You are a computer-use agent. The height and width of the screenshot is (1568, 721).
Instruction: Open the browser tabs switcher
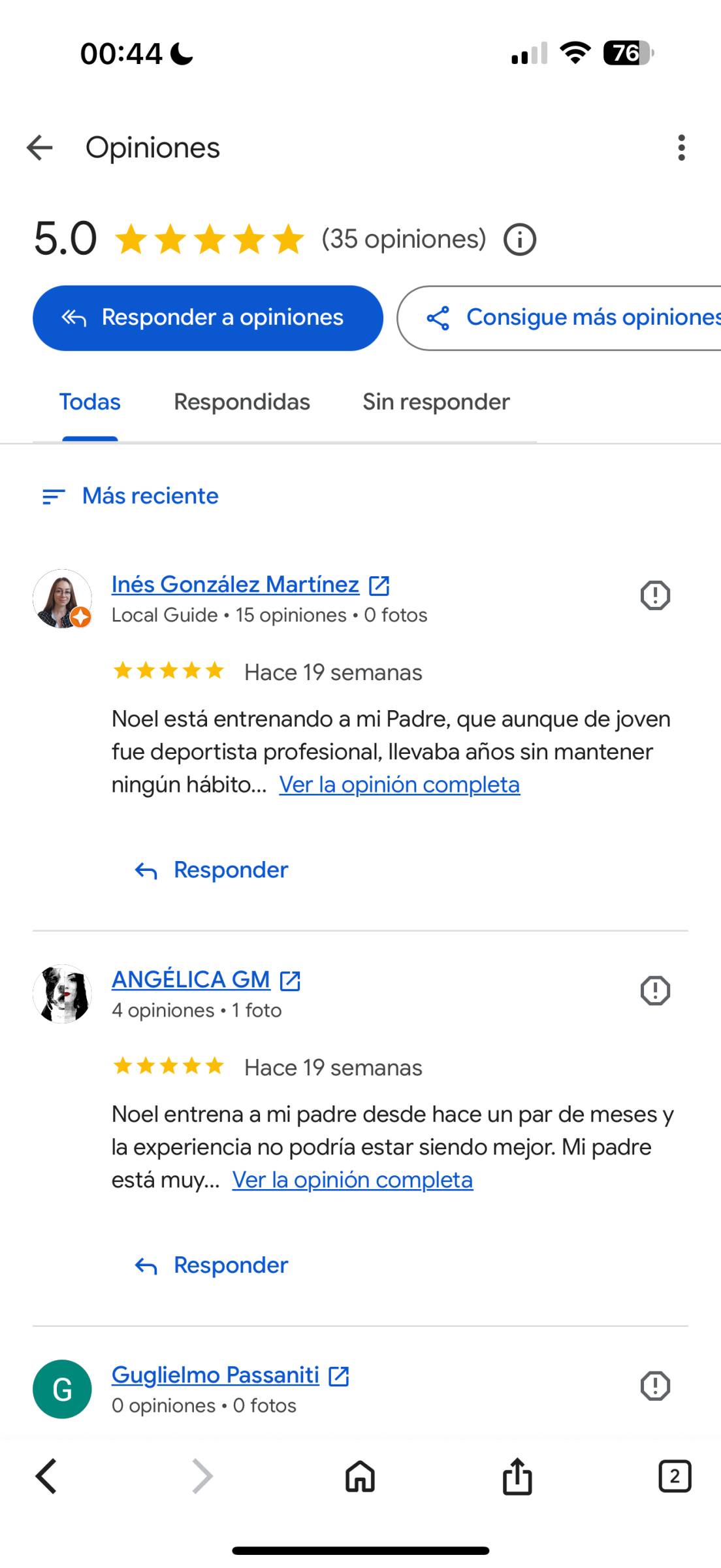point(675,1476)
